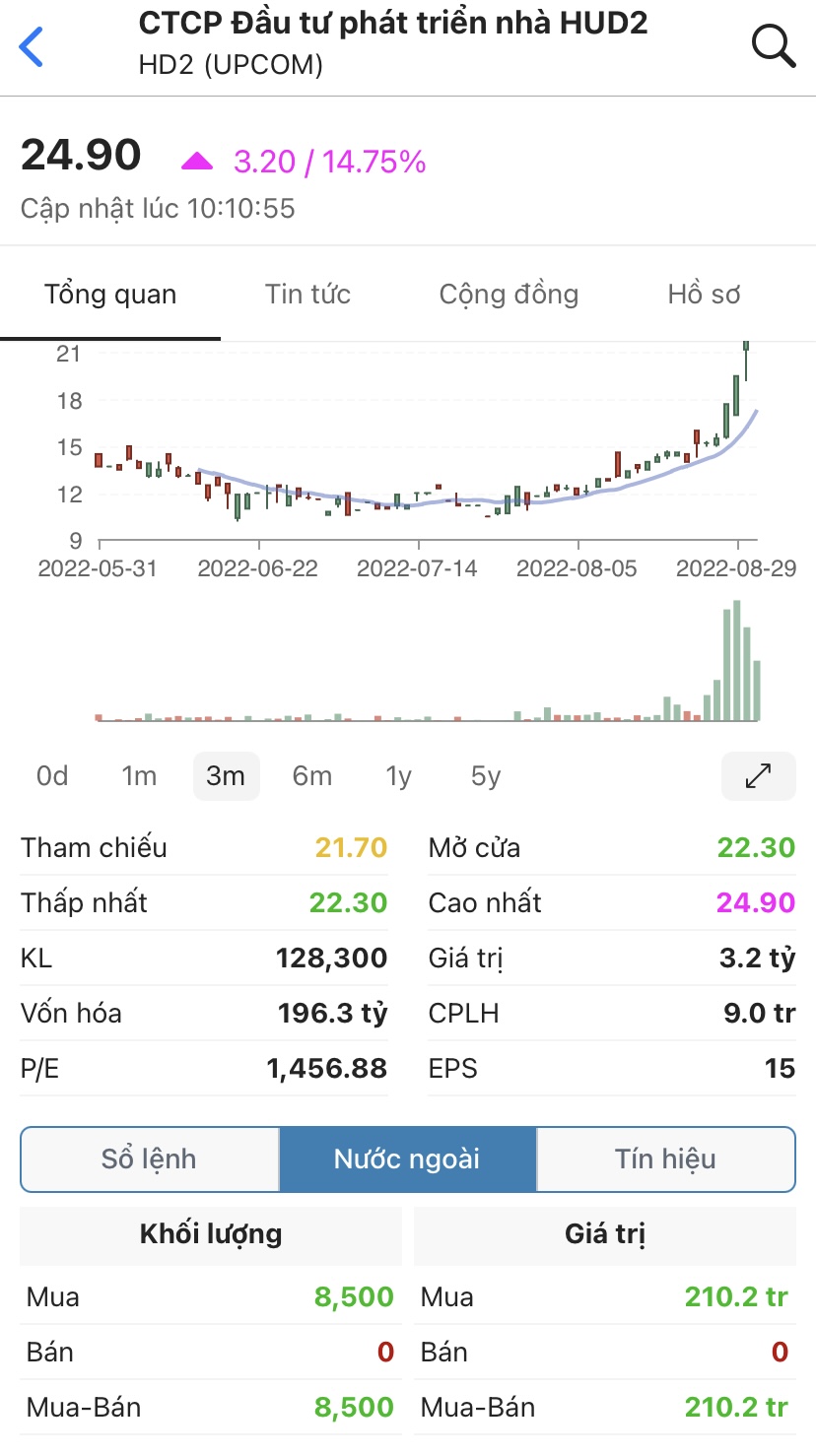Select the 1y chart range

[398, 776]
